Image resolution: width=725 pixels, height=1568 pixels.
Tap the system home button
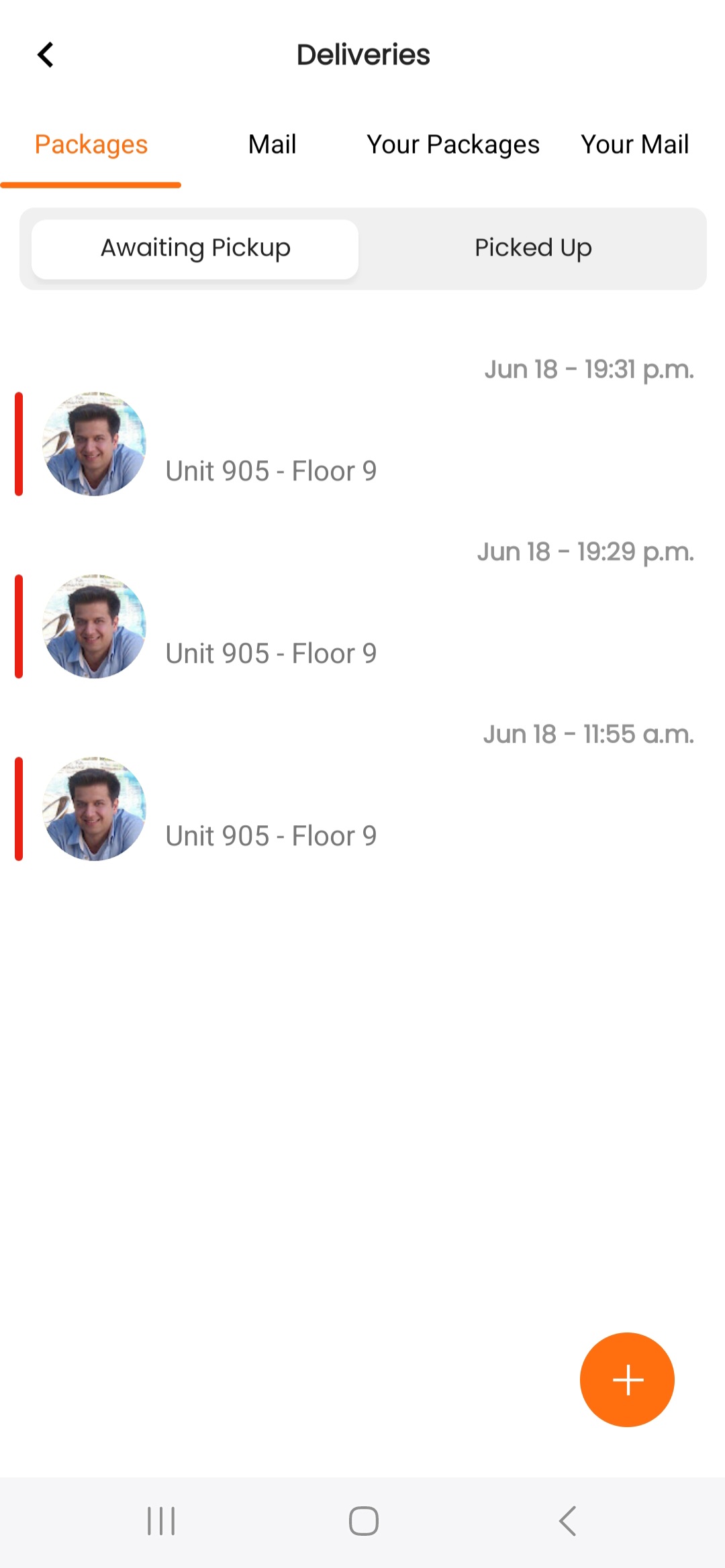[363, 1521]
